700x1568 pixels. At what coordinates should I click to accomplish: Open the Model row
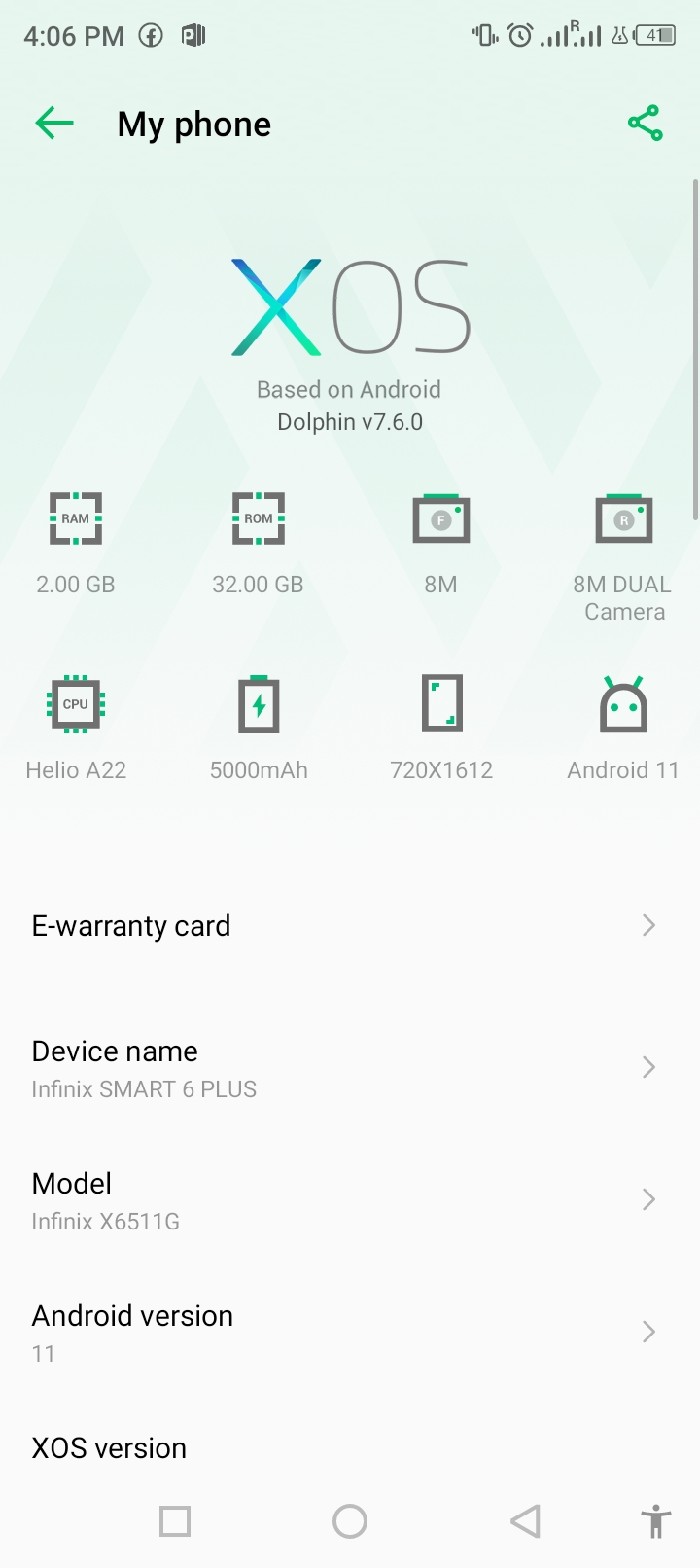point(350,1200)
